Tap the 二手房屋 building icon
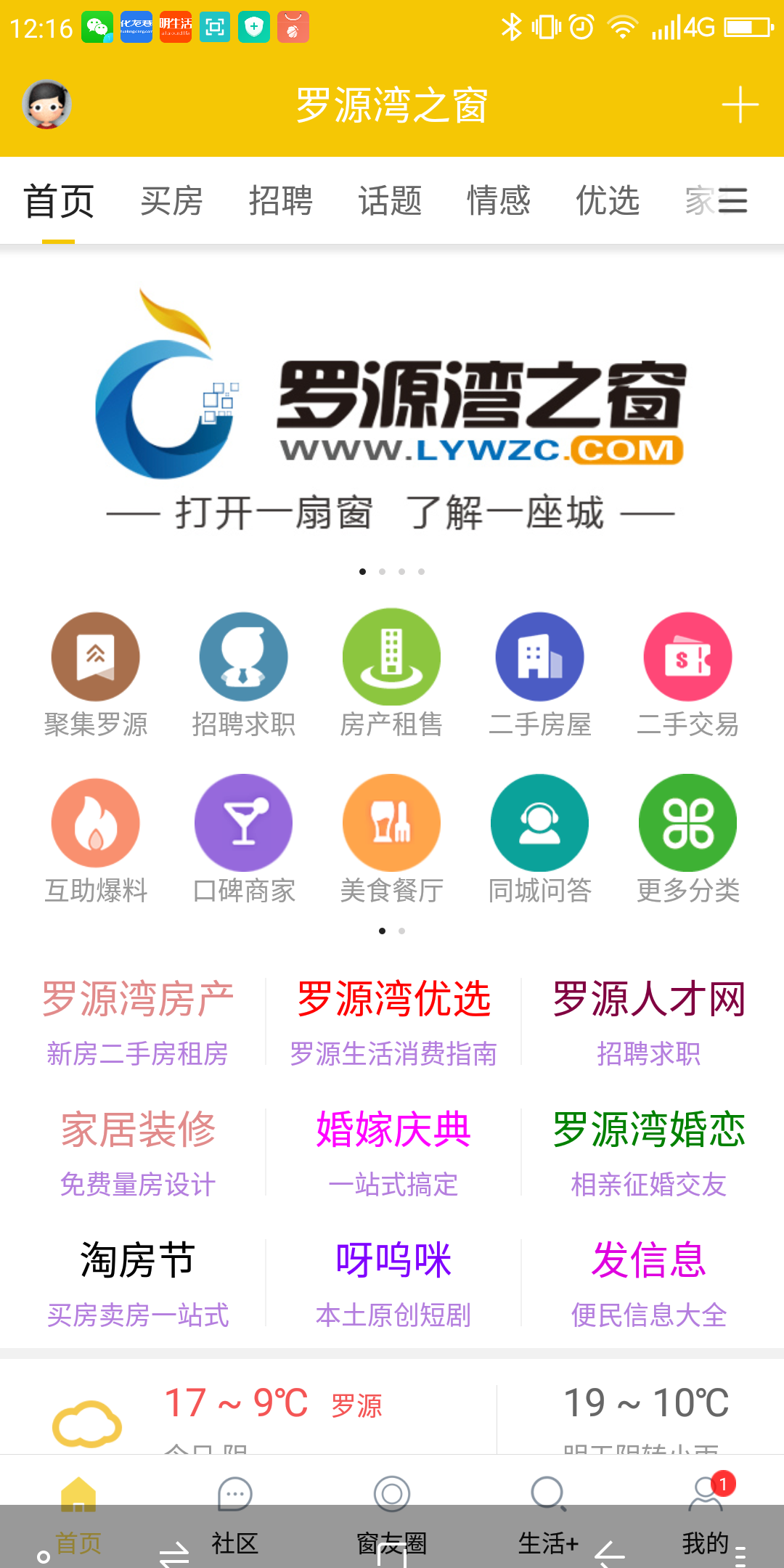Image resolution: width=784 pixels, height=1568 pixels. click(x=539, y=656)
